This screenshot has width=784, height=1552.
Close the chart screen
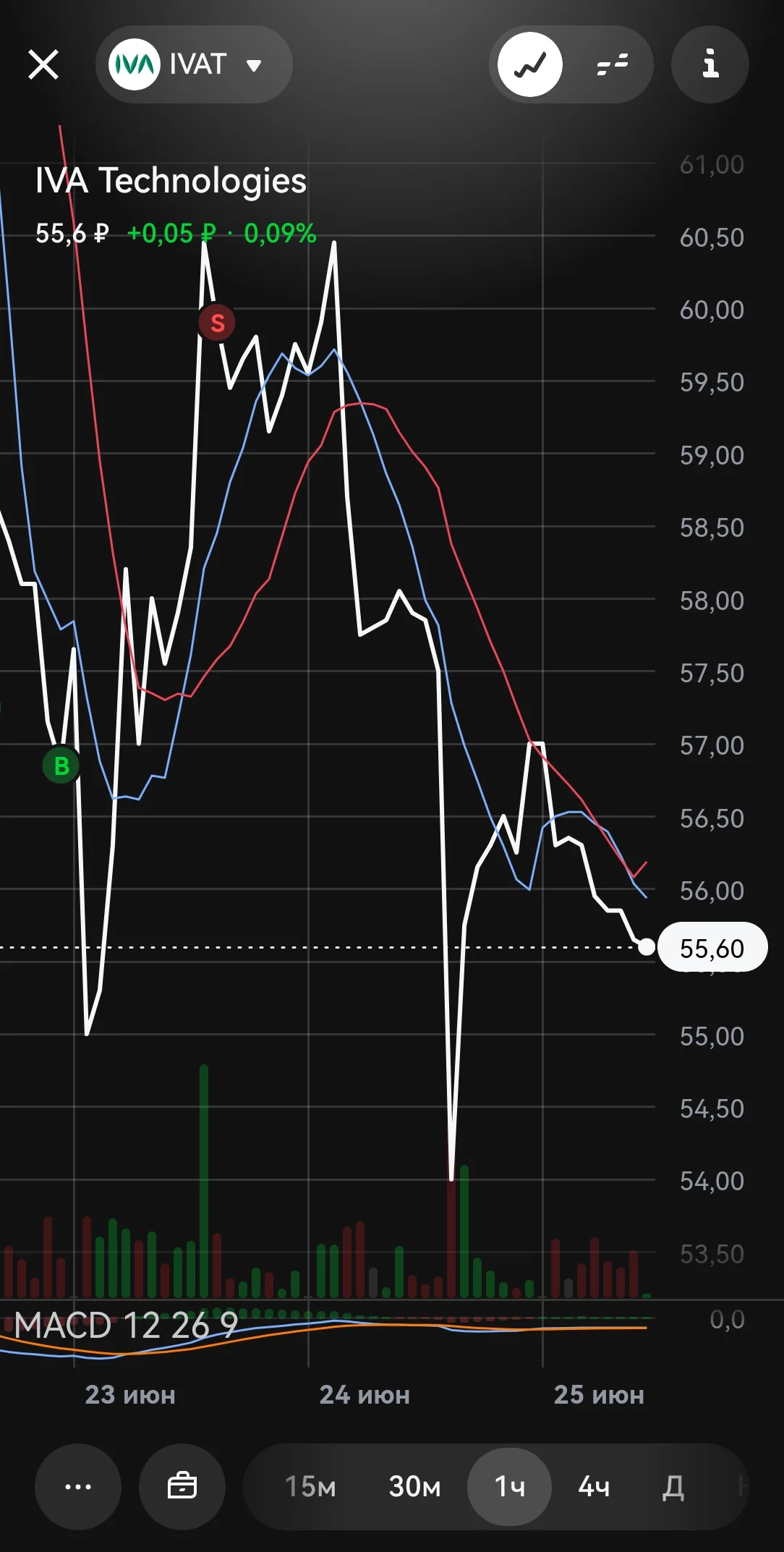(43, 64)
